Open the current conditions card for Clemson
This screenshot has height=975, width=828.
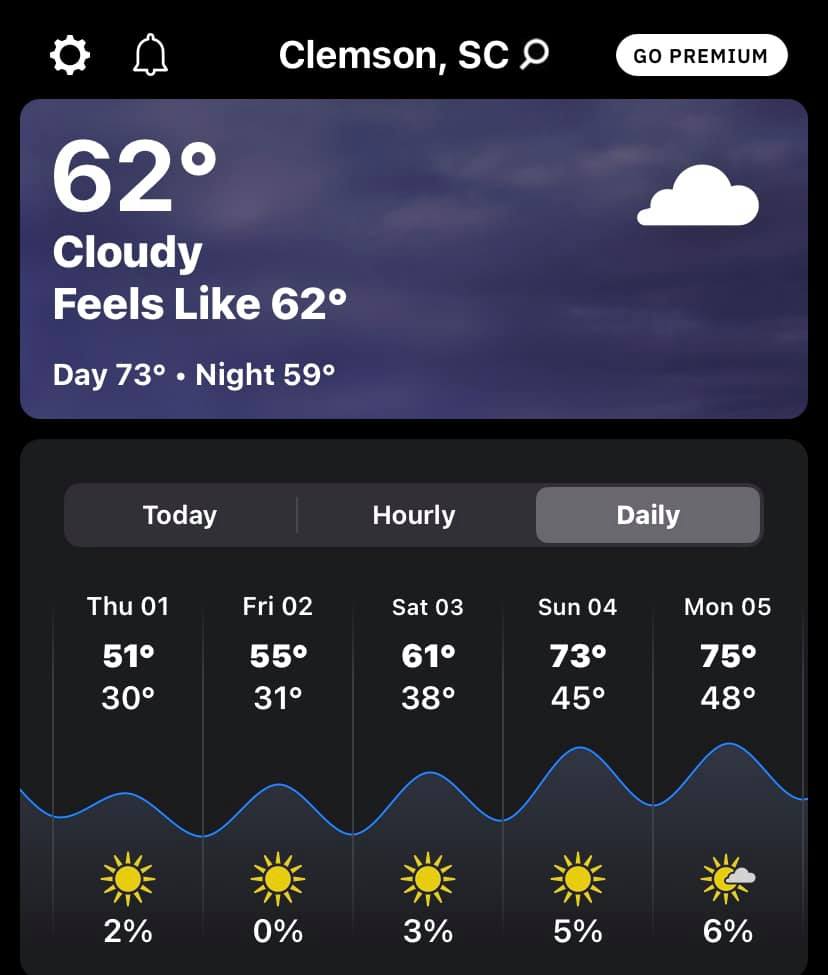(414, 258)
